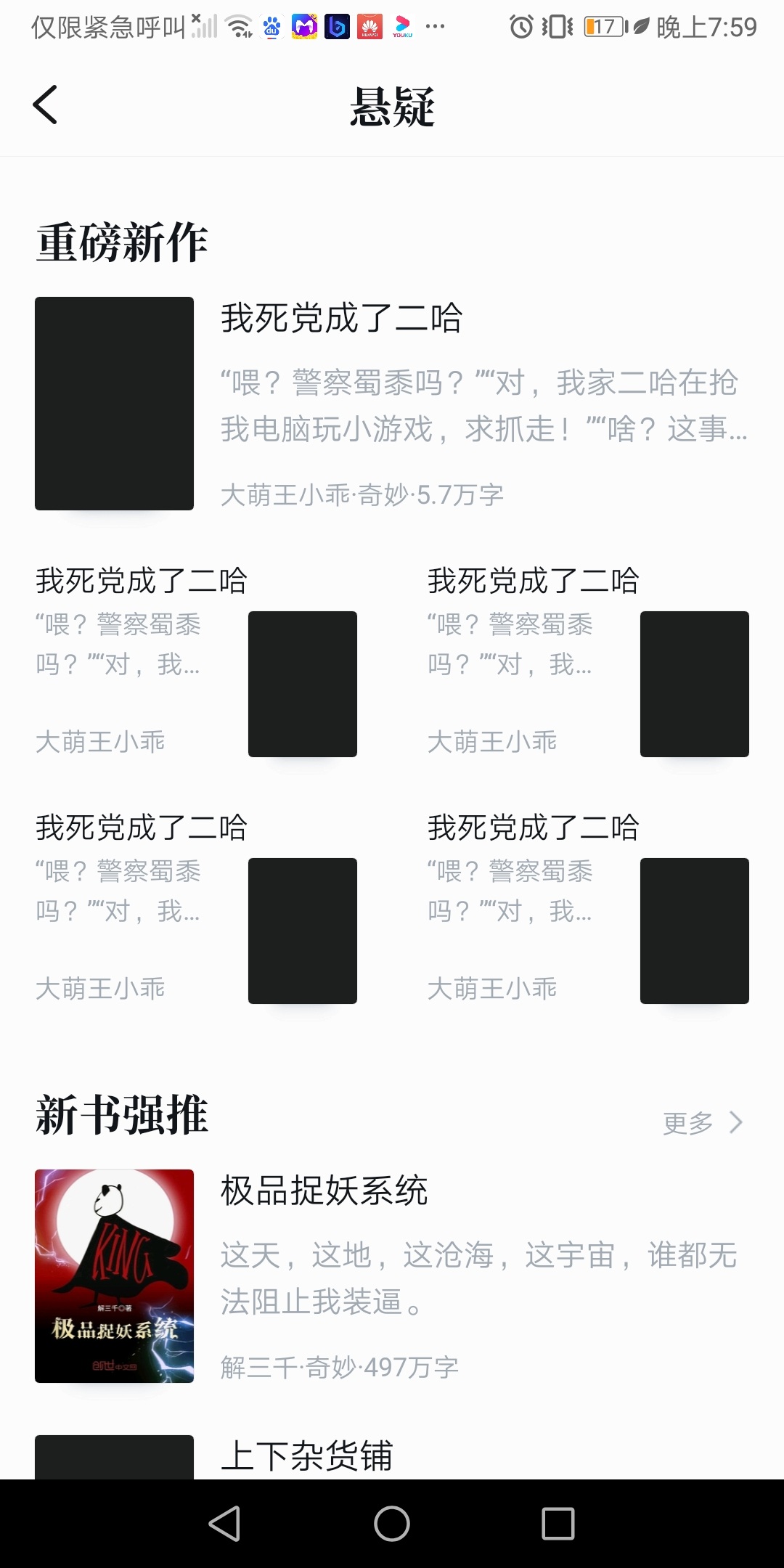Open 更多 in 新书强推 section
The height and width of the screenshot is (1568, 784).
coord(702,1123)
